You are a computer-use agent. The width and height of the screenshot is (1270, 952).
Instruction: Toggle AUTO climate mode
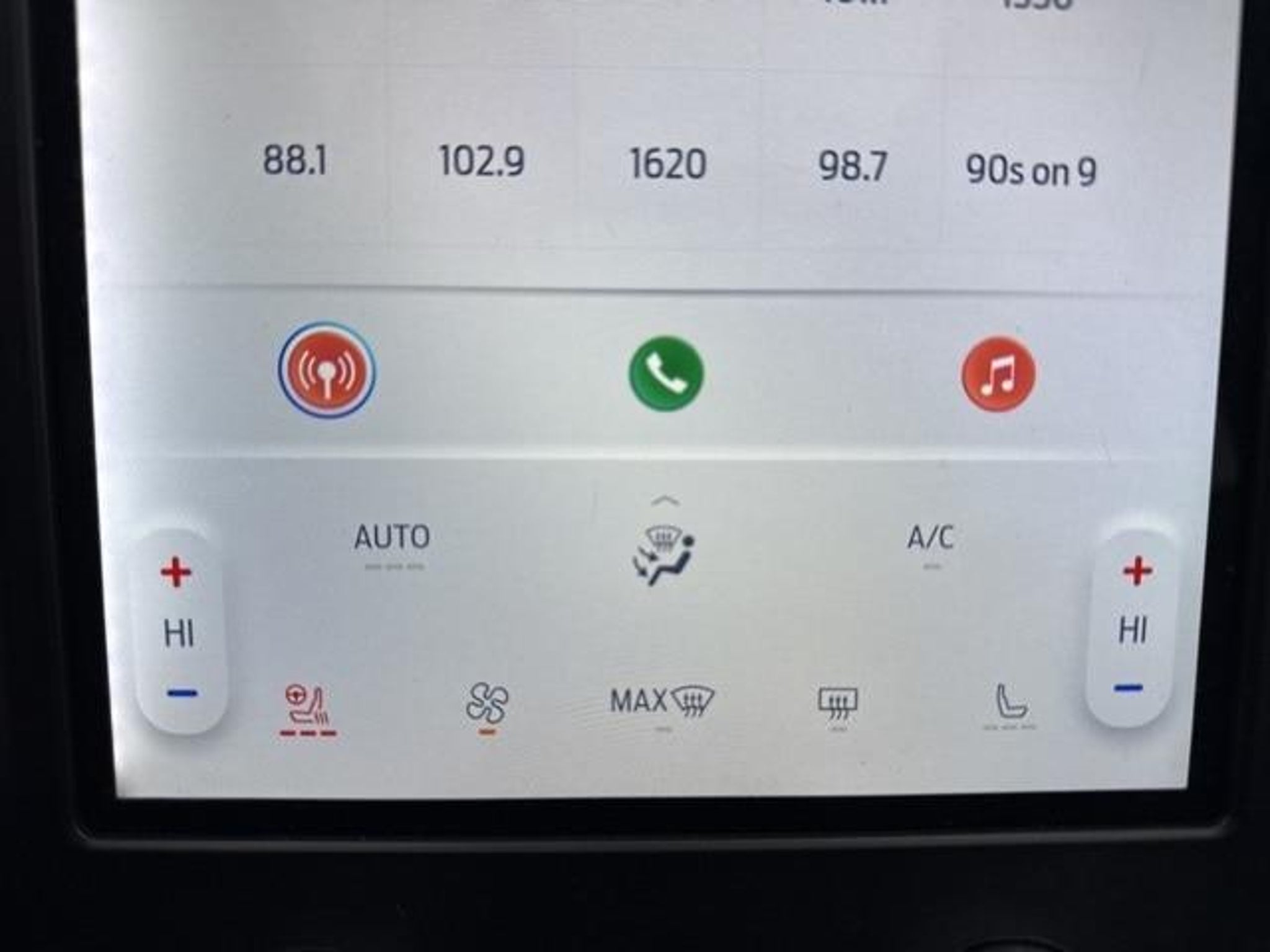tap(392, 538)
